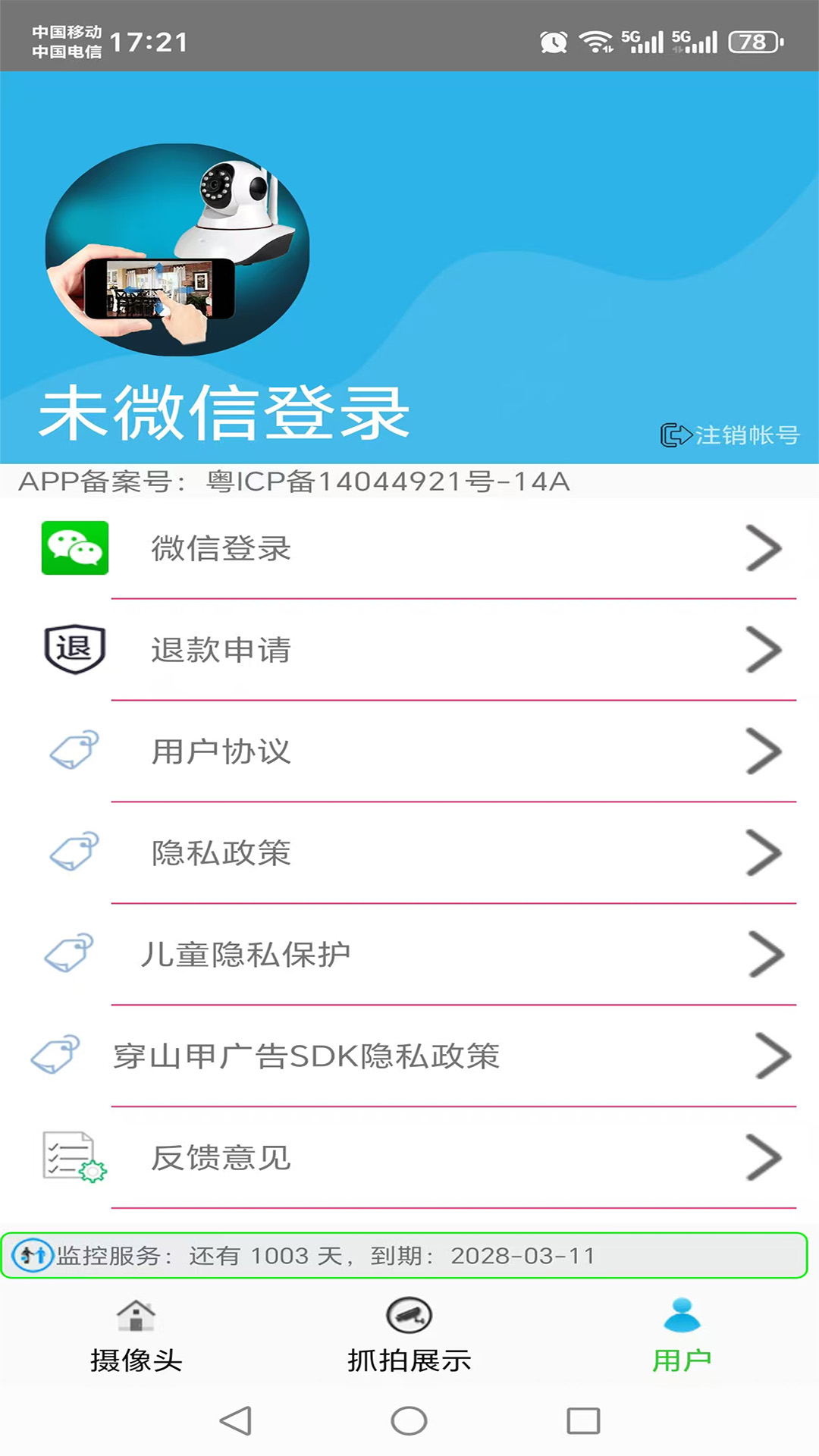Open 穿山甲广告SDK隐私政策
819x1456 pixels.
(x=409, y=1056)
